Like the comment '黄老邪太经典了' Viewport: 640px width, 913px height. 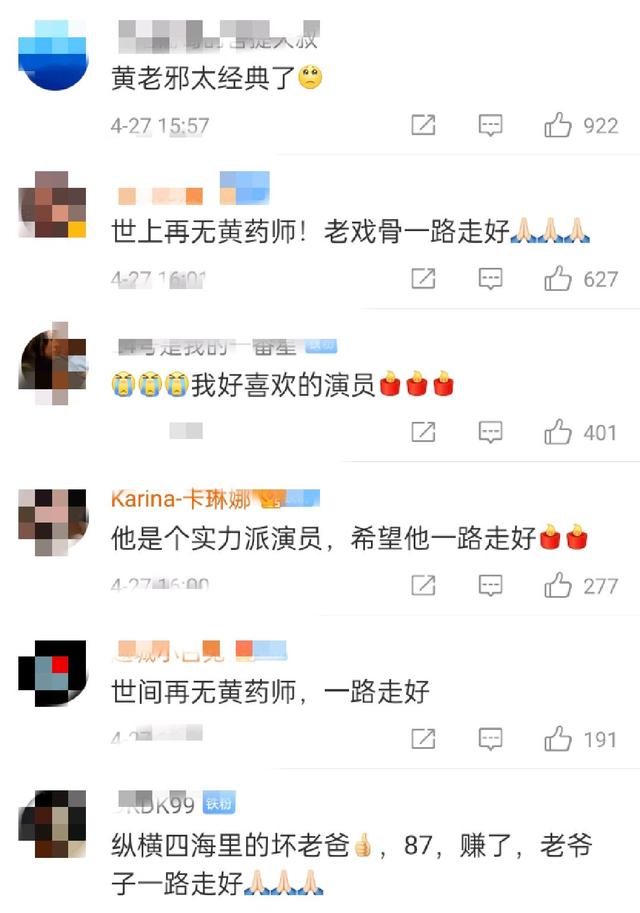pos(557,125)
